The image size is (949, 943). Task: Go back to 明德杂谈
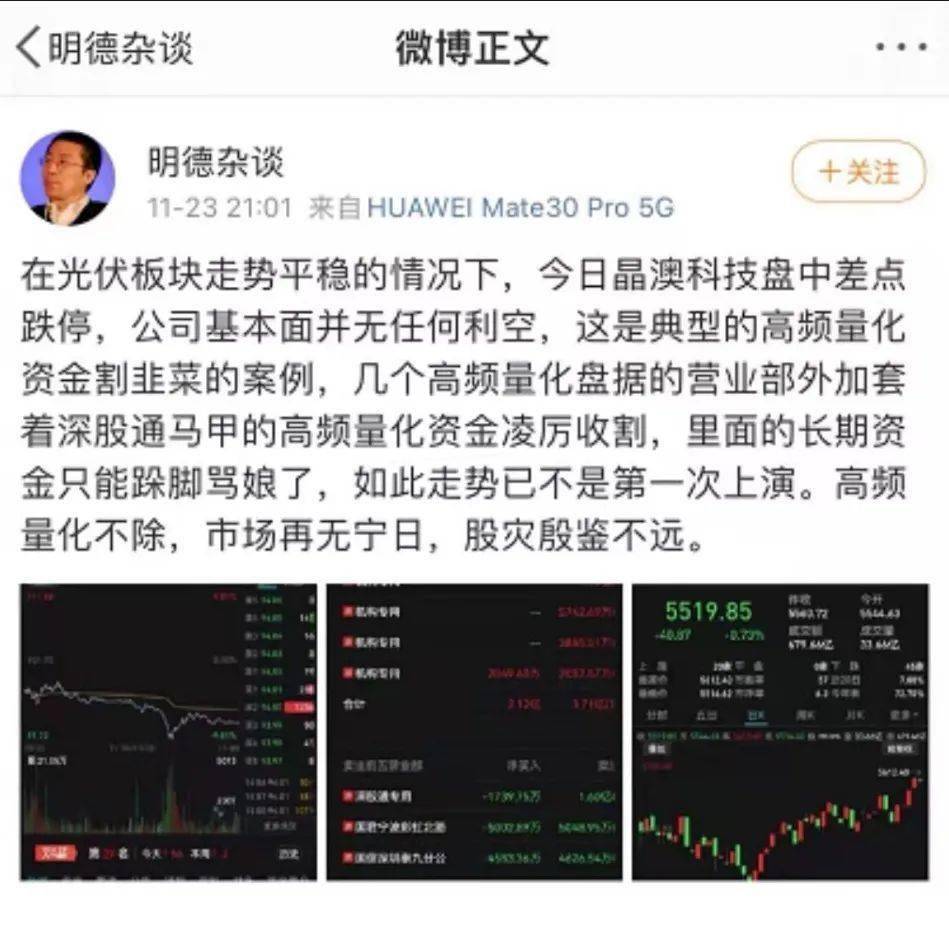pyautogui.click(x=104, y=47)
